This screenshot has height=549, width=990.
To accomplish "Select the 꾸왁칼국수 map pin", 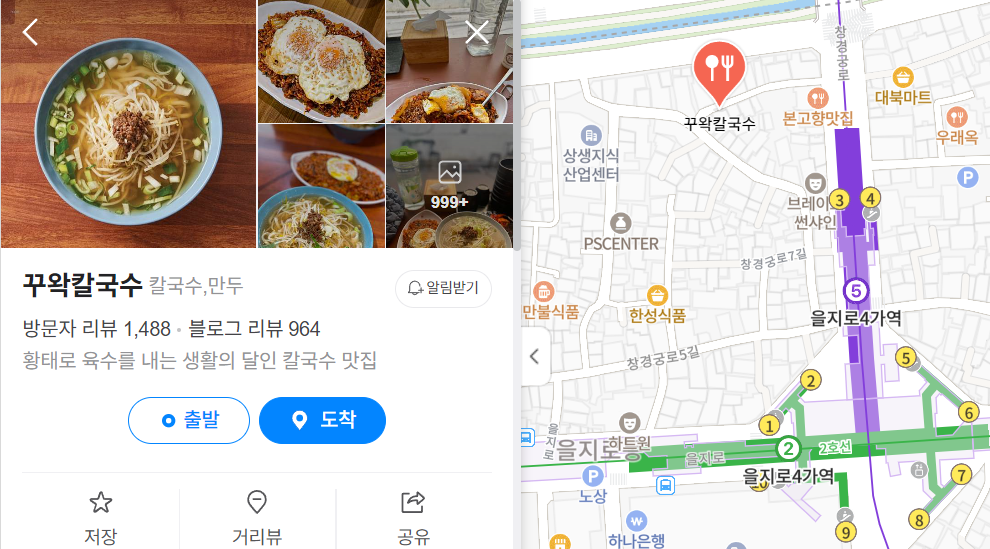I will click(x=719, y=72).
